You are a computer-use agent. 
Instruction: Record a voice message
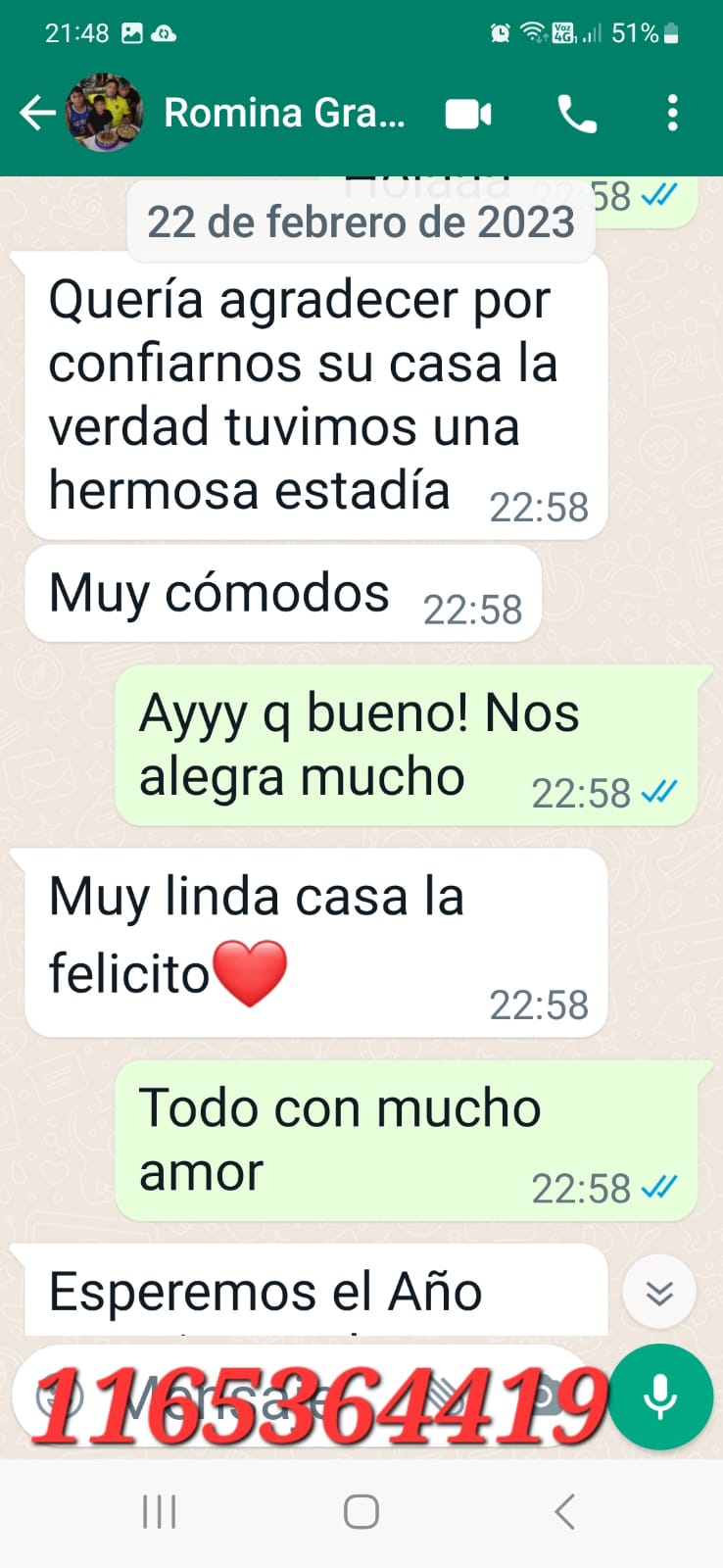coord(660,1396)
